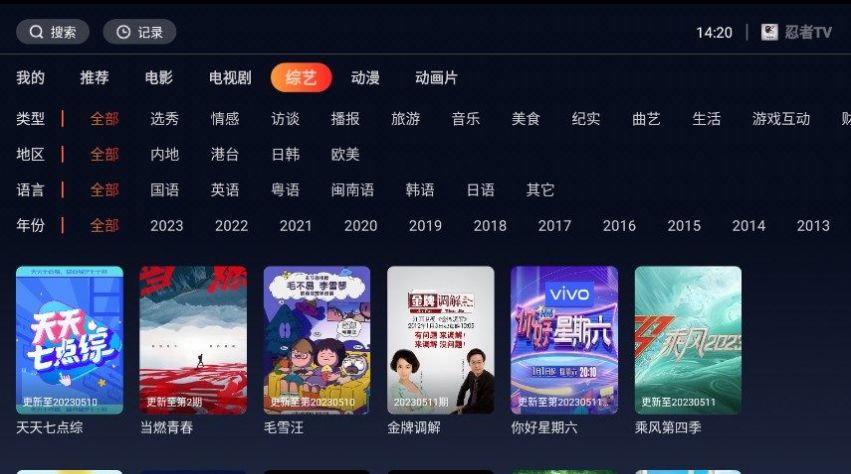Viewport: 851px width, 474px height.
Task: Open the 搜索 search button
Action: click(52, 32)
